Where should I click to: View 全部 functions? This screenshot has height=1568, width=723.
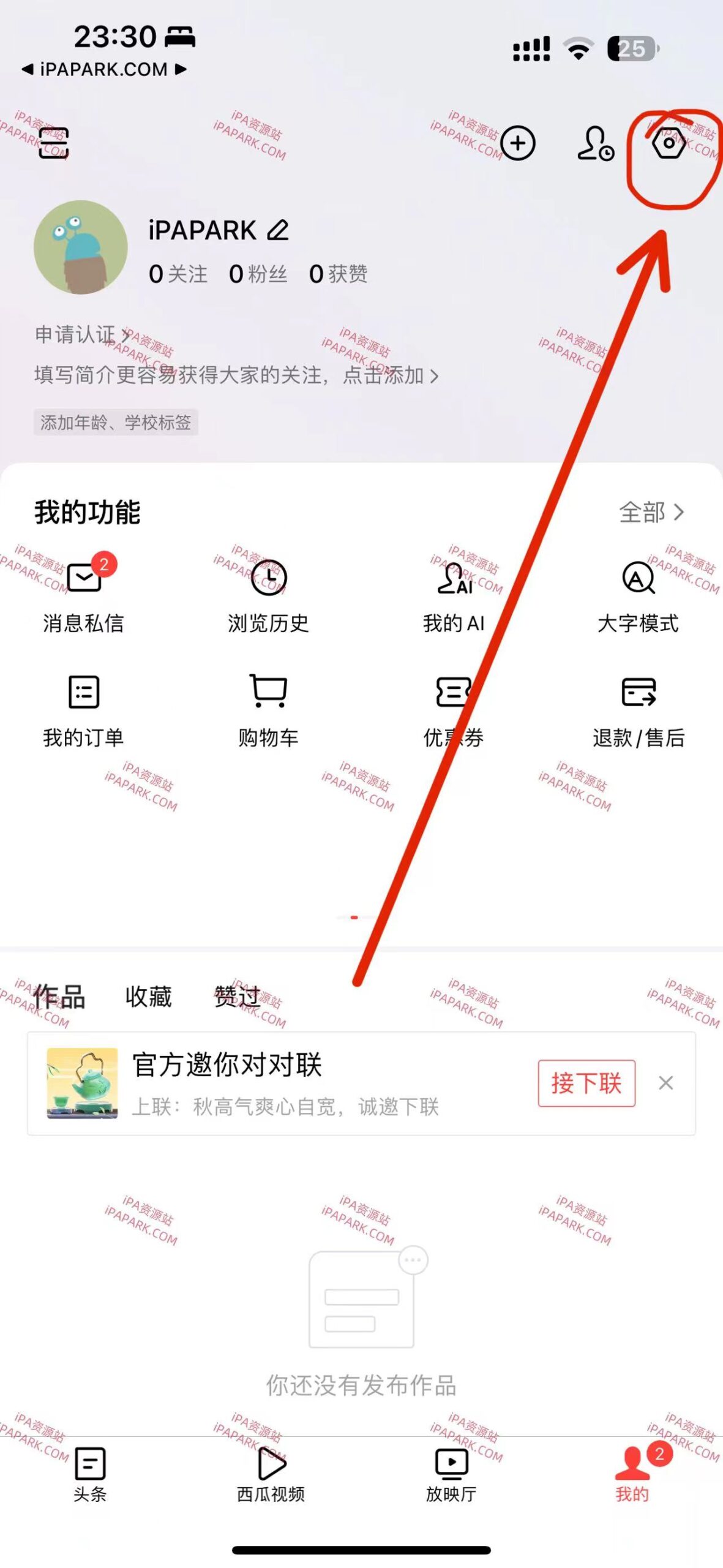(x=651, y=512)
